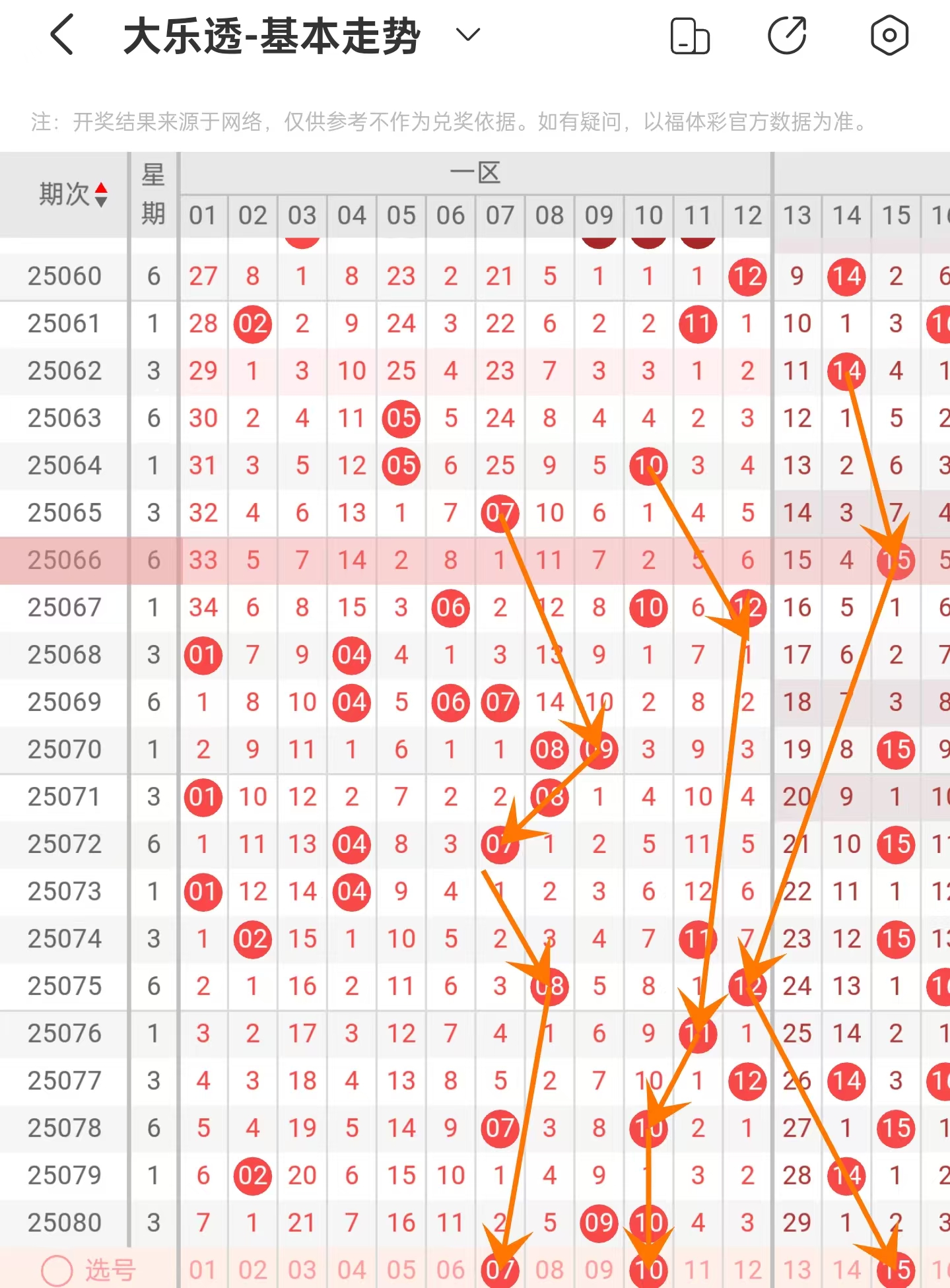Tap number 03 in the 选号 row
The height and width of the screenshot is (1288, 950).
click(302, 1270)
